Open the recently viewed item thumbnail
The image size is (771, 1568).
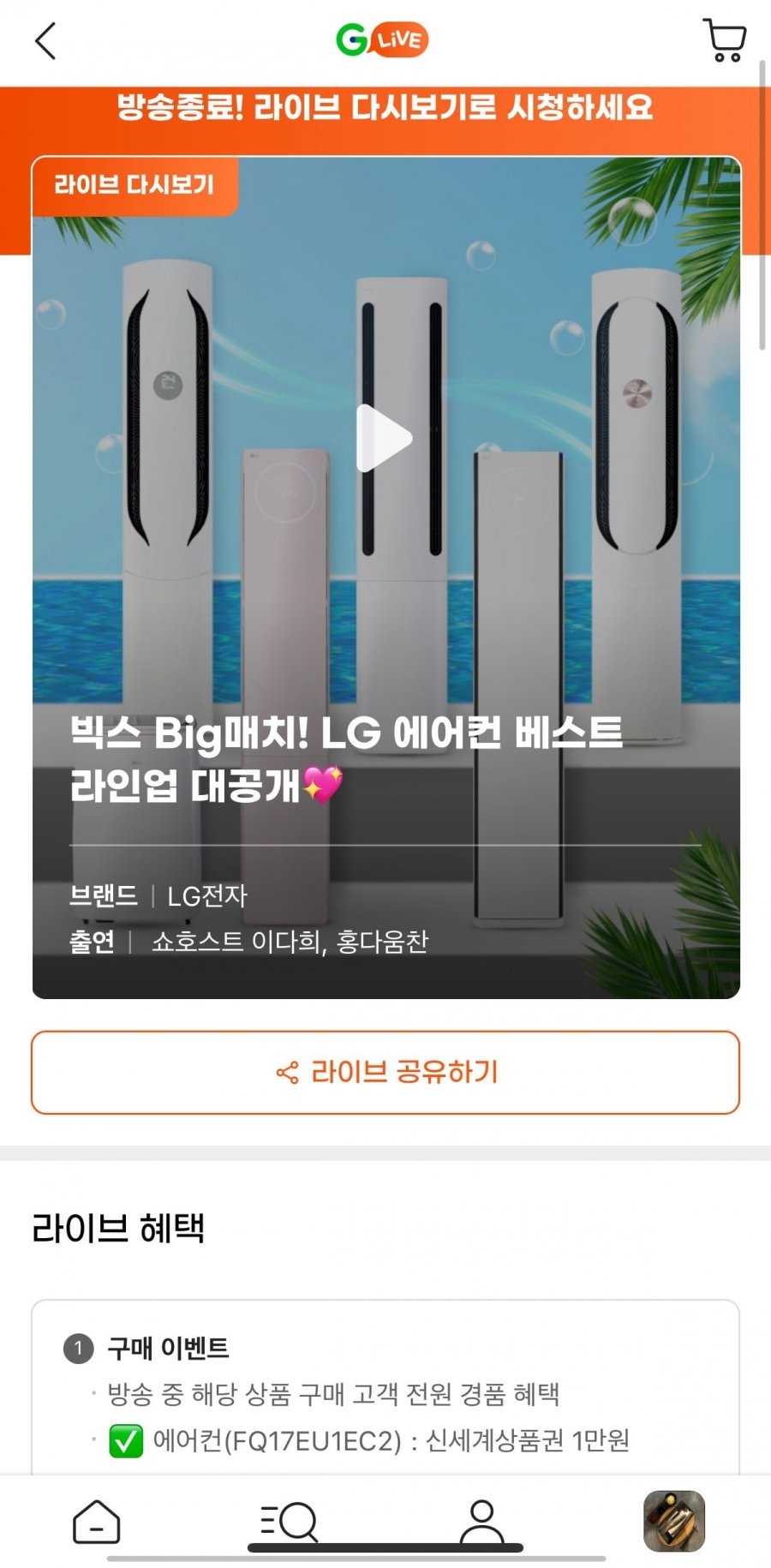pyautogui.click(x=674, y=1521)
